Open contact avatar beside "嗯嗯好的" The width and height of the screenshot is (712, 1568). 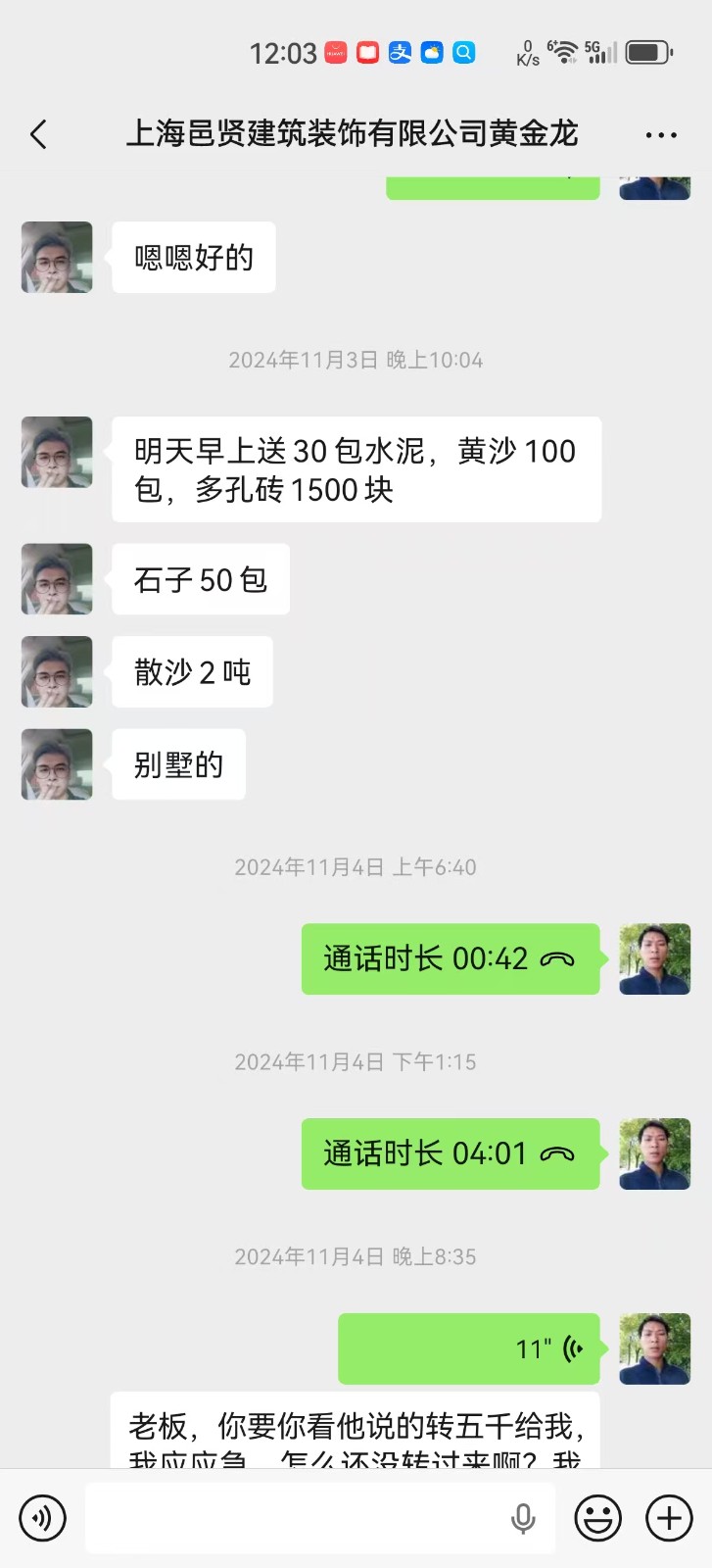pyautogui.click(x=57, y=258)
